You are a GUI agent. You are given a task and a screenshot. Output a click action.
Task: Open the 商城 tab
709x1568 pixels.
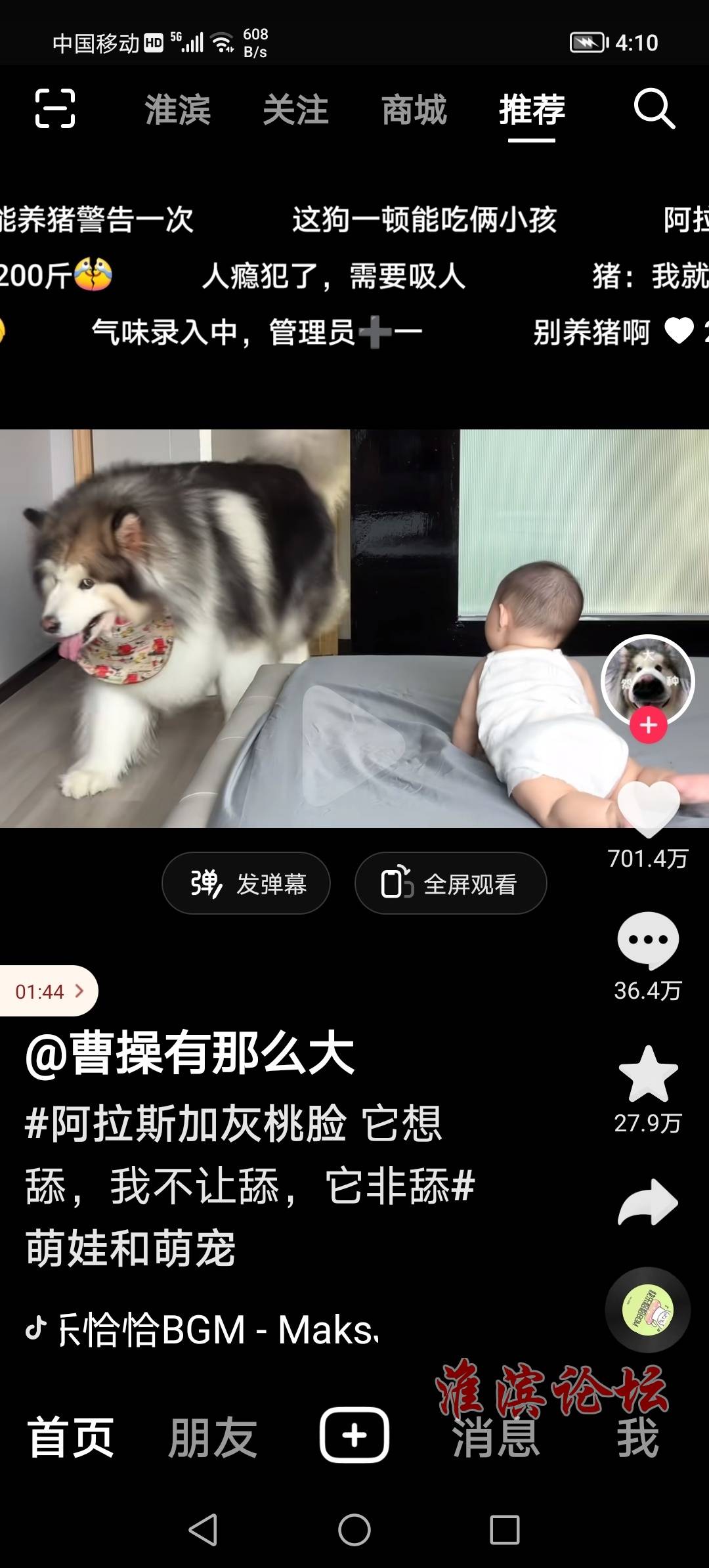coord(414,110)
